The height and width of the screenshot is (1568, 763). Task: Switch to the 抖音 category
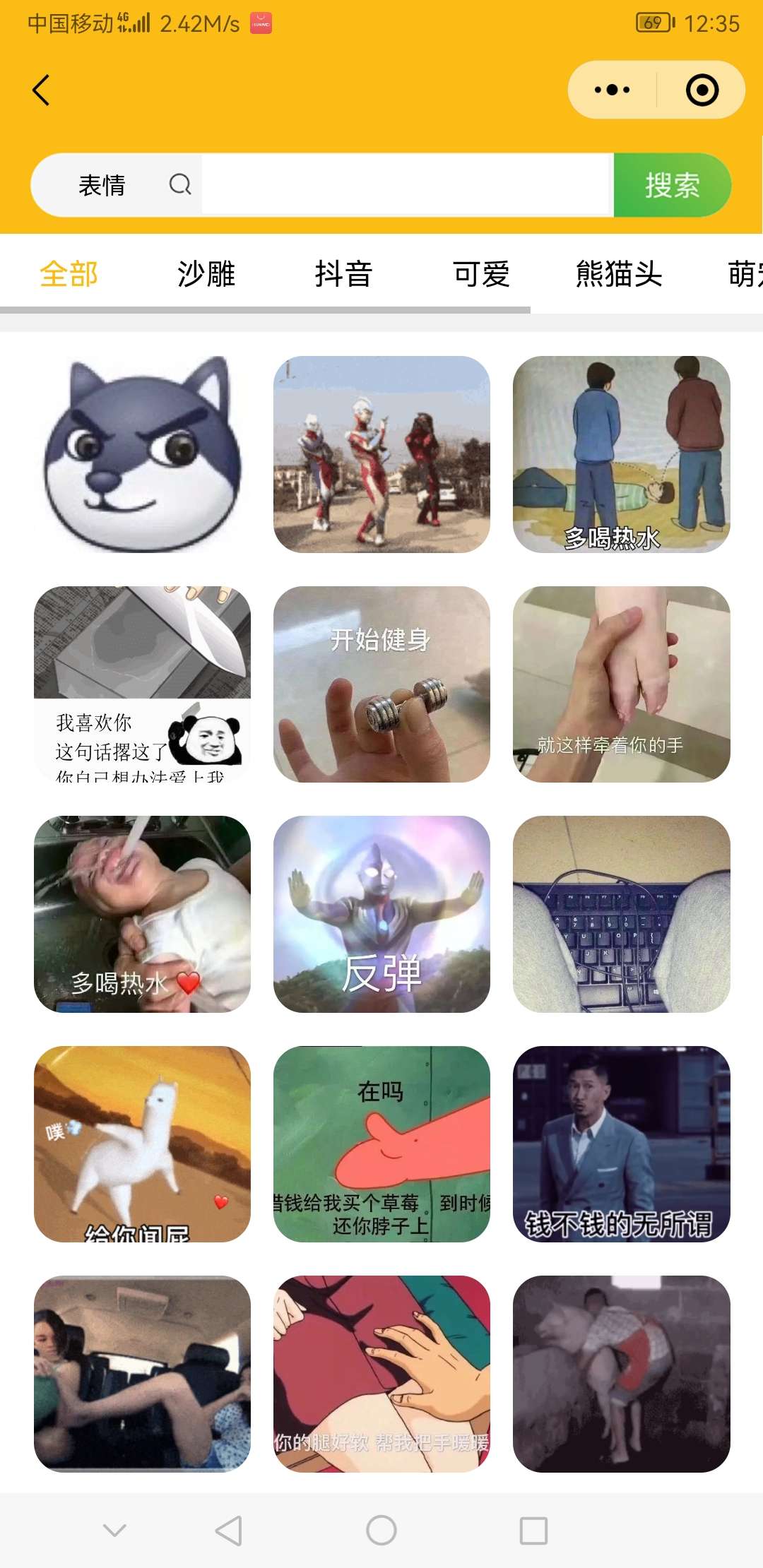pos(343,274)
